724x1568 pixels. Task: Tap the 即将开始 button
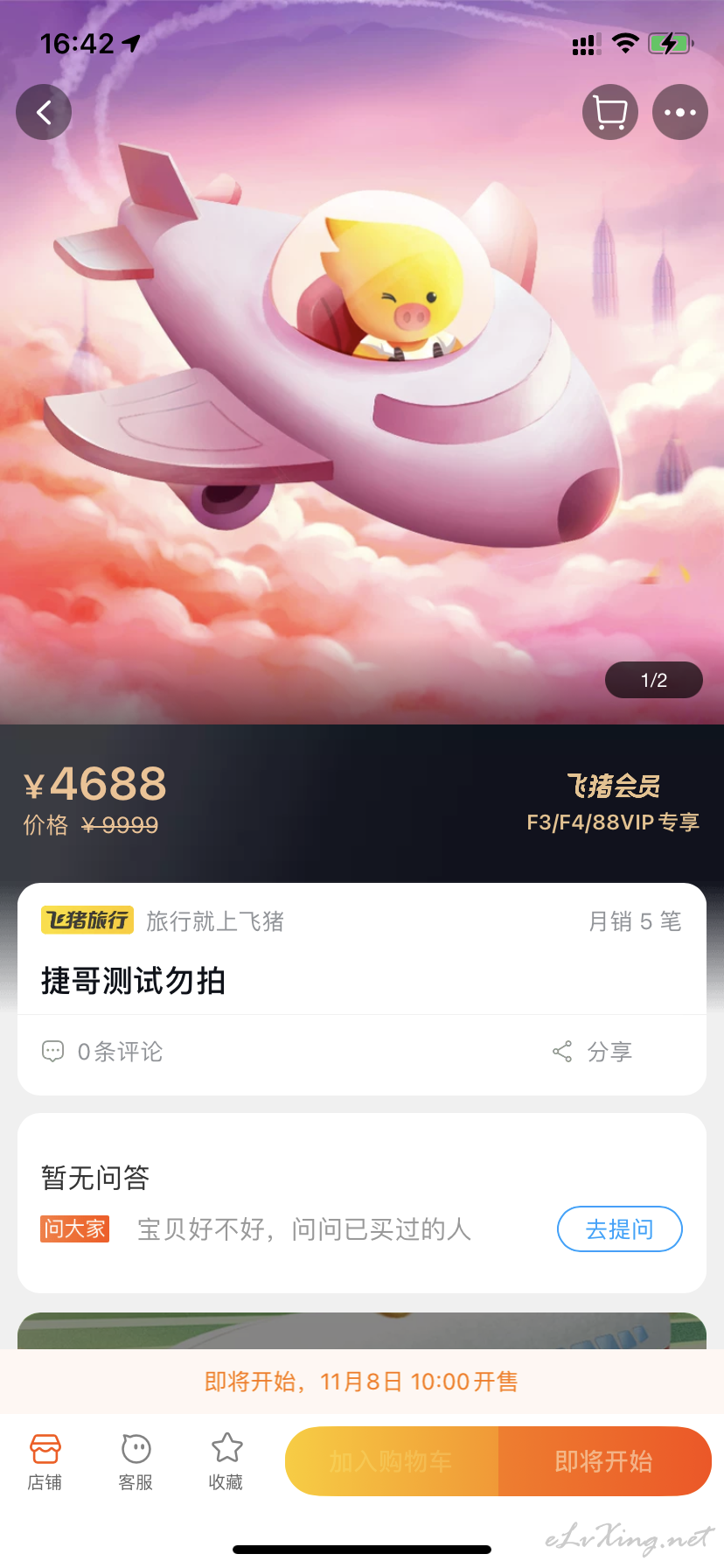click(x=604, y=1461)
